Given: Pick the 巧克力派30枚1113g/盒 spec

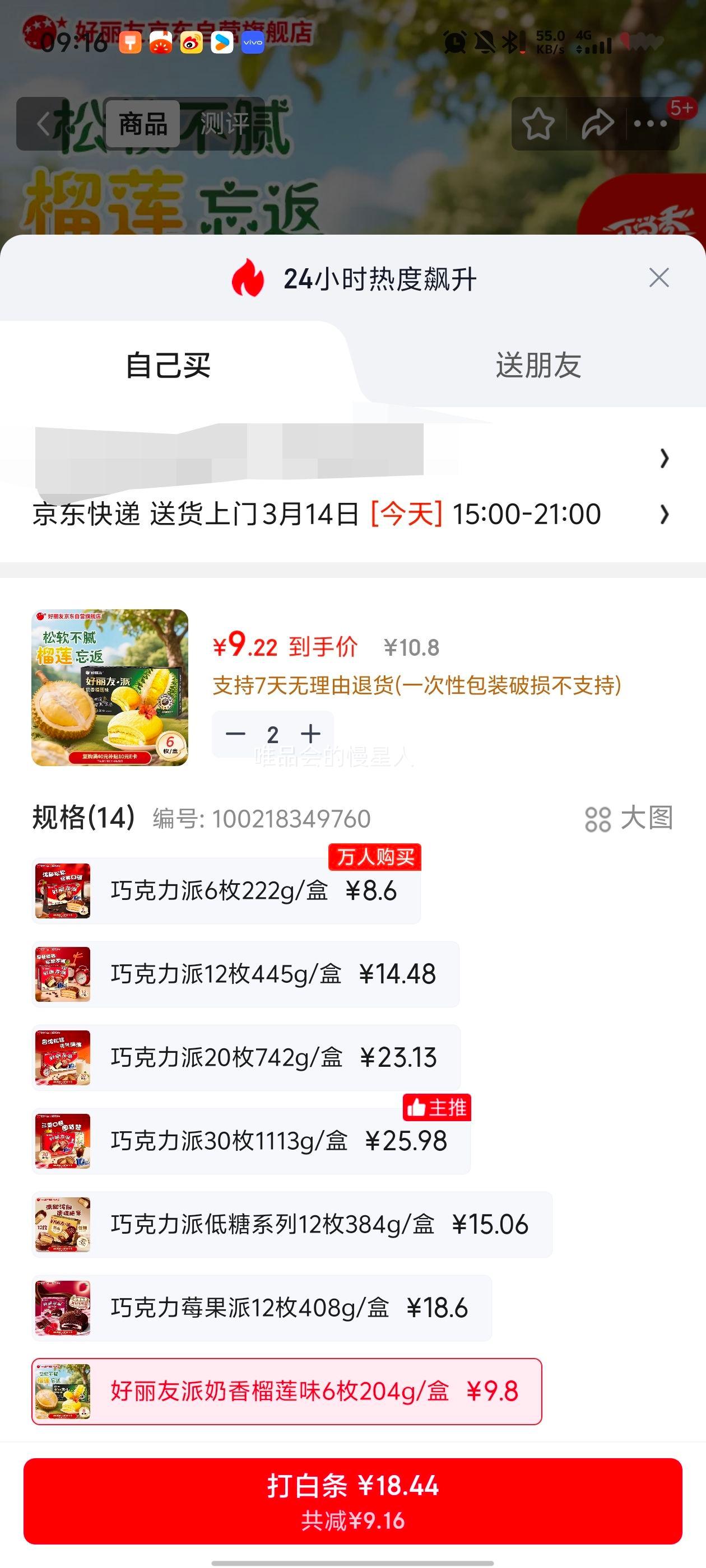Looking at the screenshot, I should tap(251, 1141).
